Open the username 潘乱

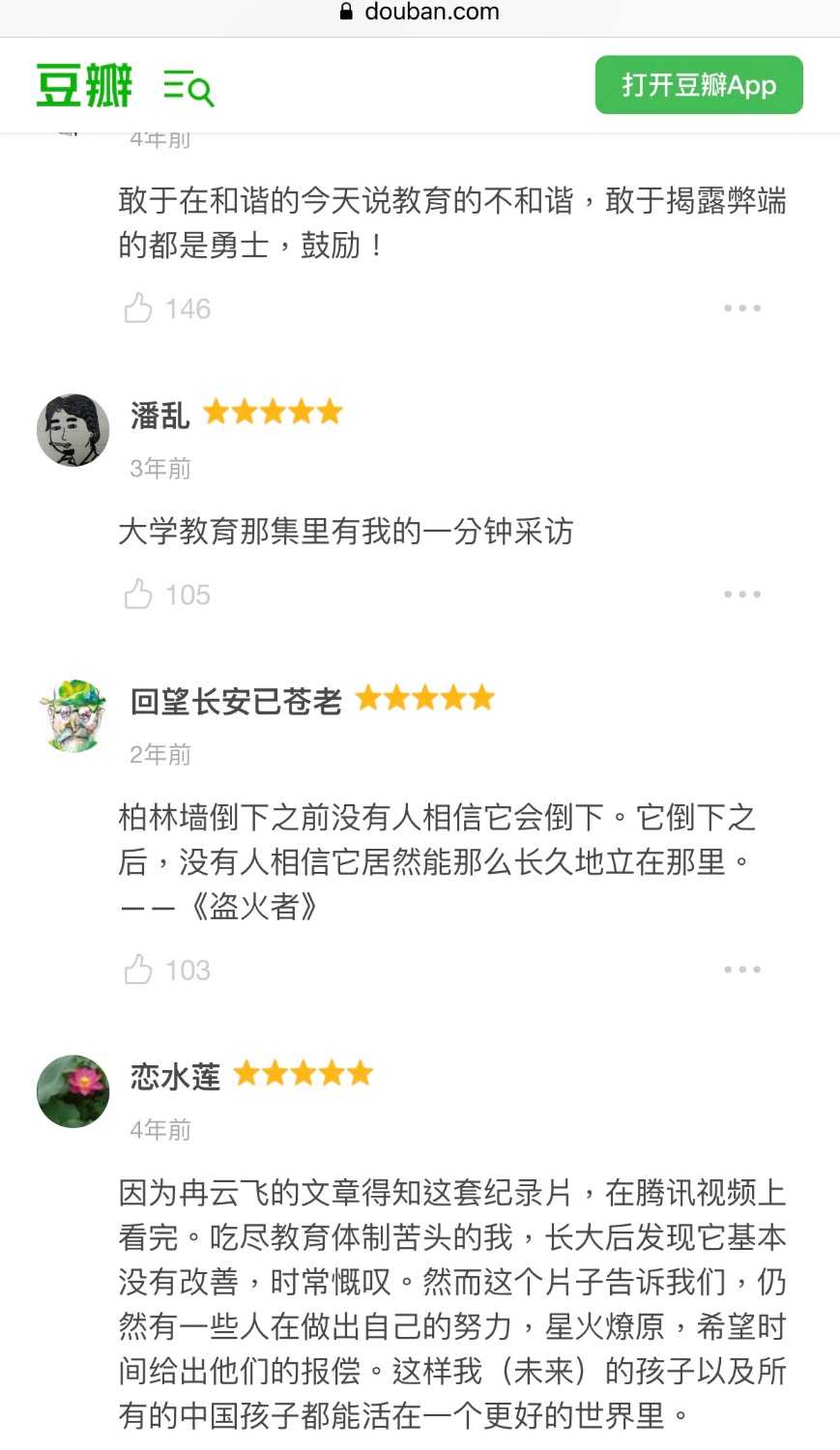160,416
